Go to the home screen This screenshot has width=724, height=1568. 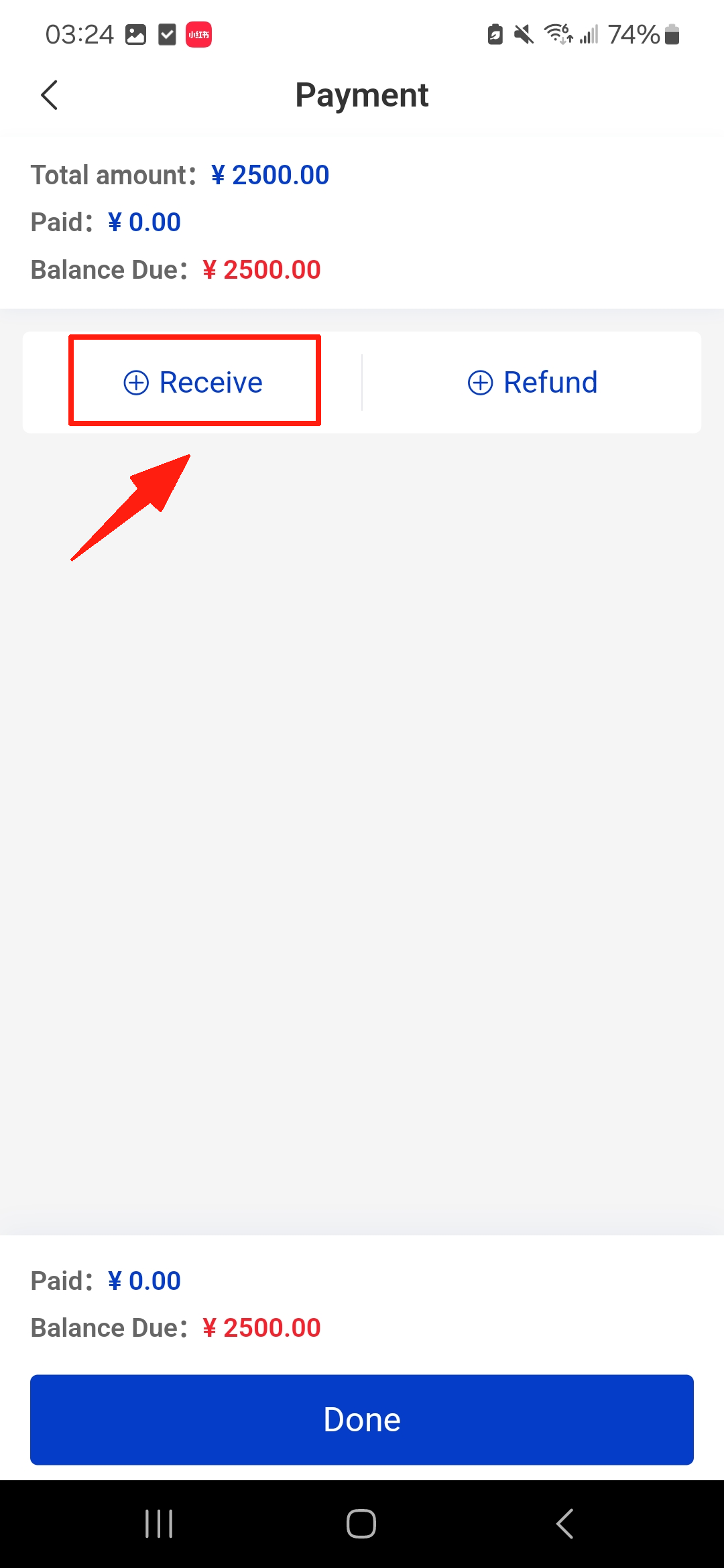point(361,1524)
